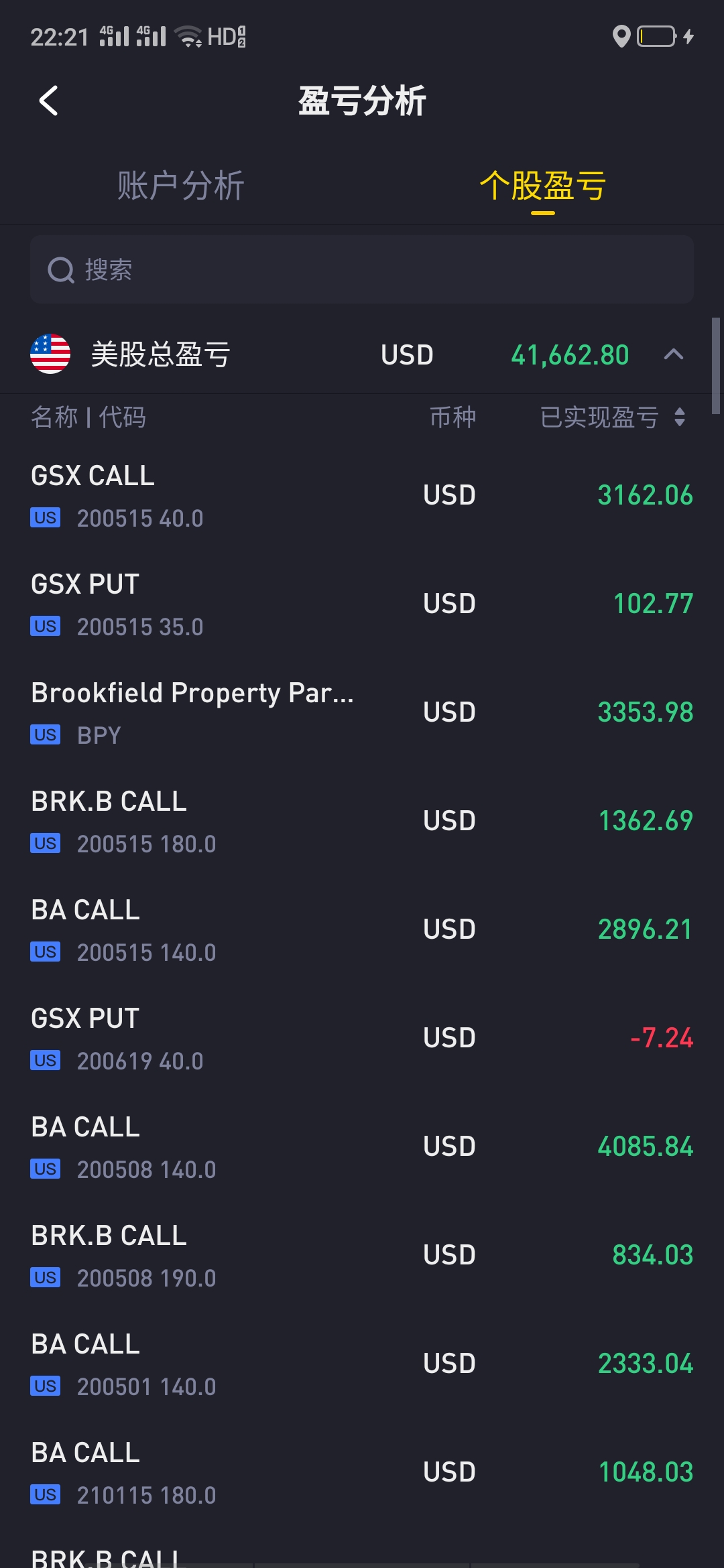Open GSX PUT 200515 35.0 row
Image resolution: width=724 pixels, height=1568 pixels.
click(362, 604)
